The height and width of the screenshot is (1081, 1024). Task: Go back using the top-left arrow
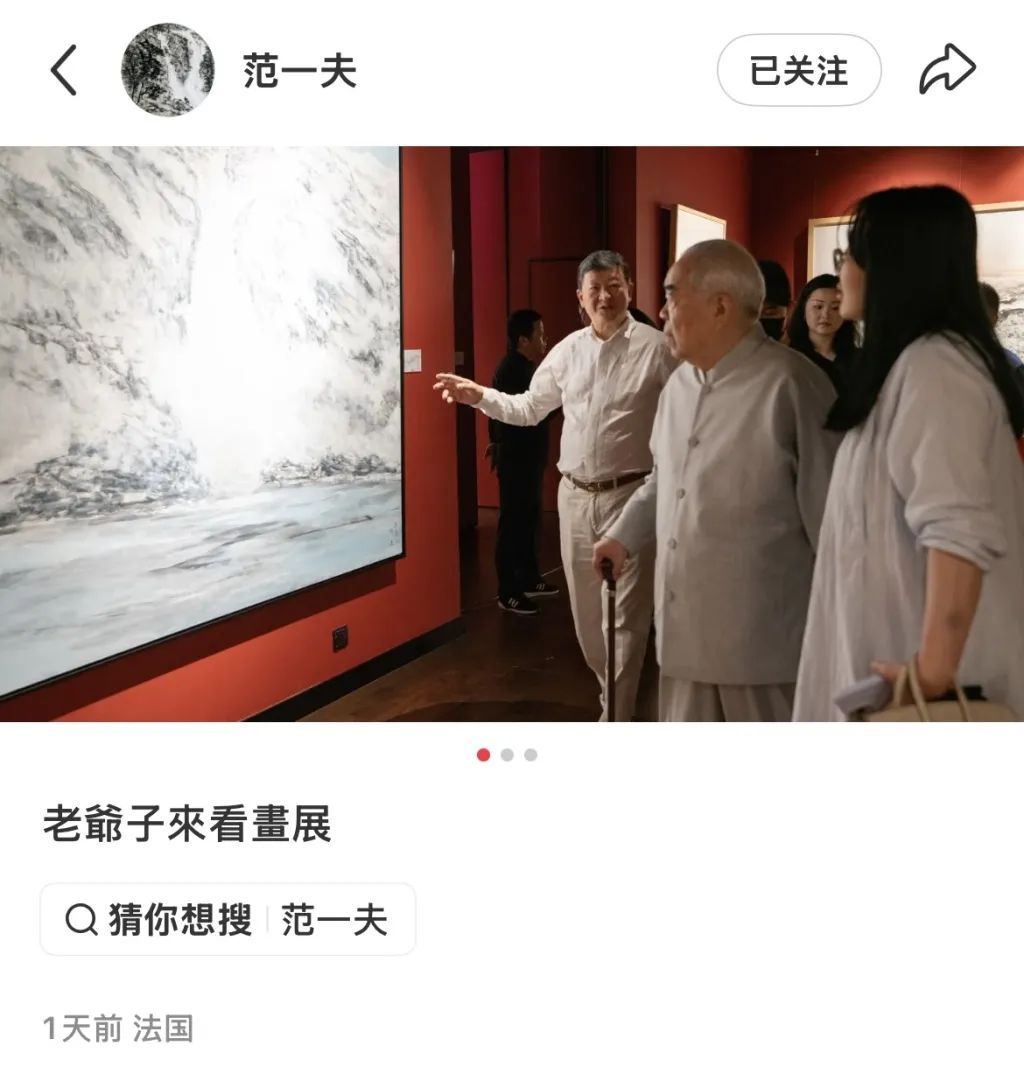click(63, 71)
